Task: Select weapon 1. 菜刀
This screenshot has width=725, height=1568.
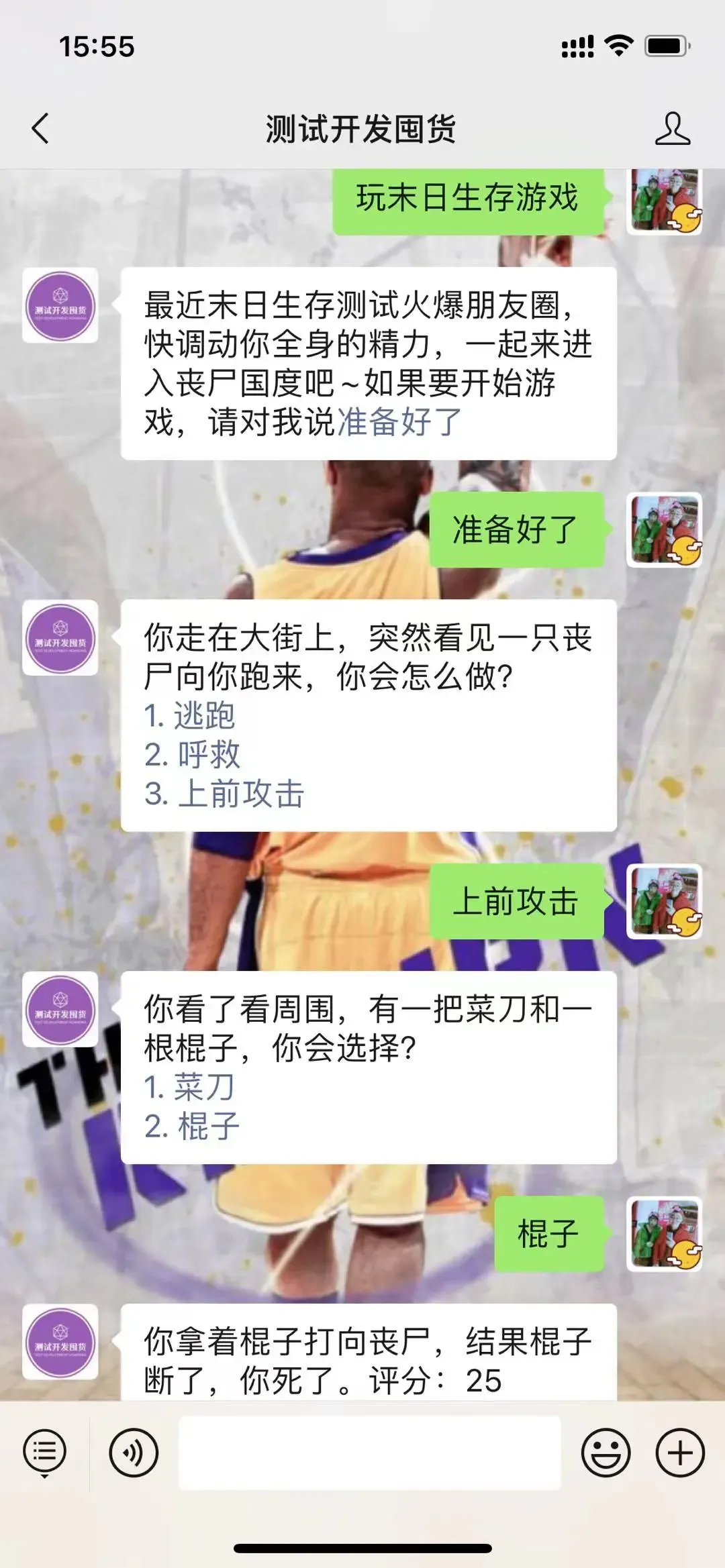Action: 190,1087
